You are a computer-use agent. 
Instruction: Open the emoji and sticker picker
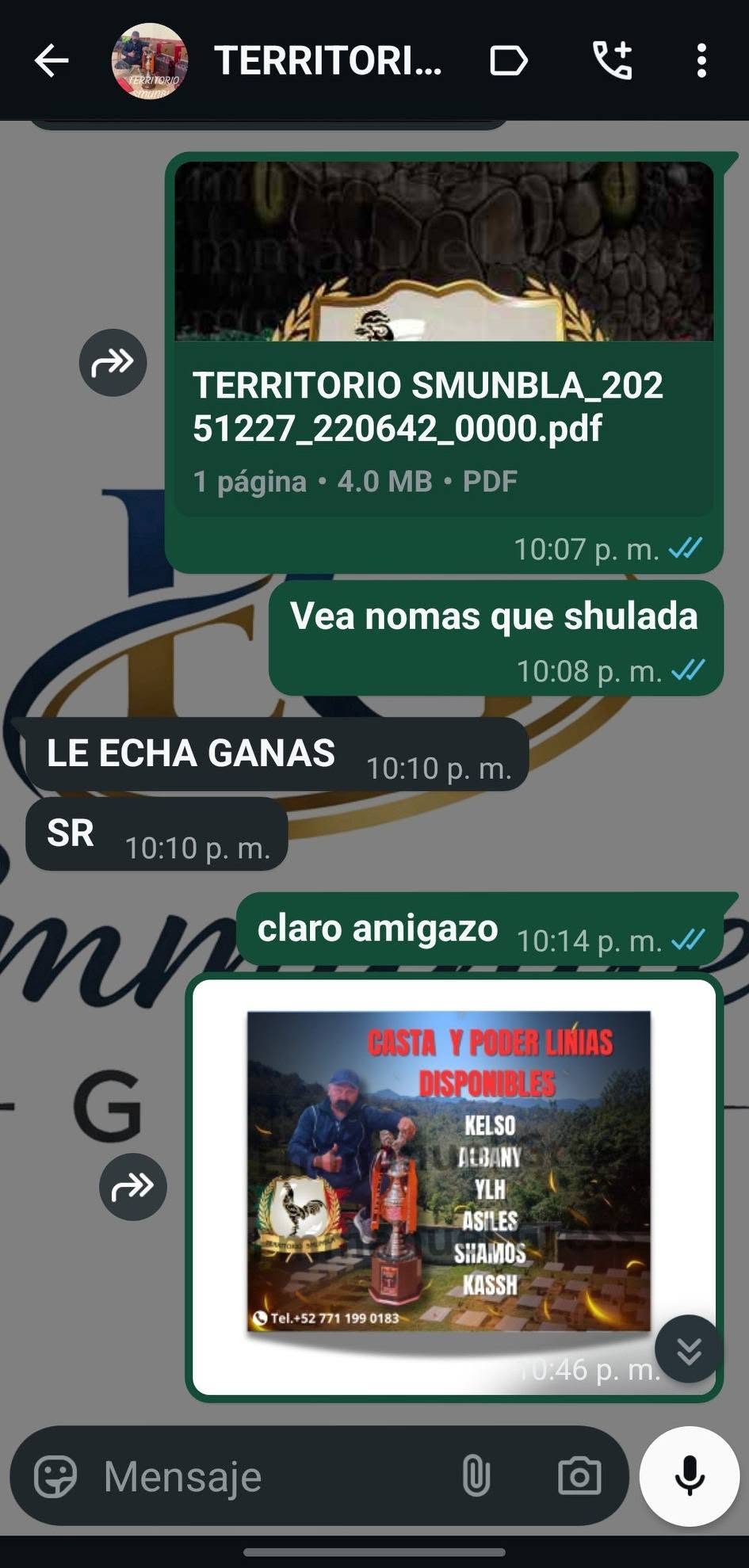tap(55, 1476)
